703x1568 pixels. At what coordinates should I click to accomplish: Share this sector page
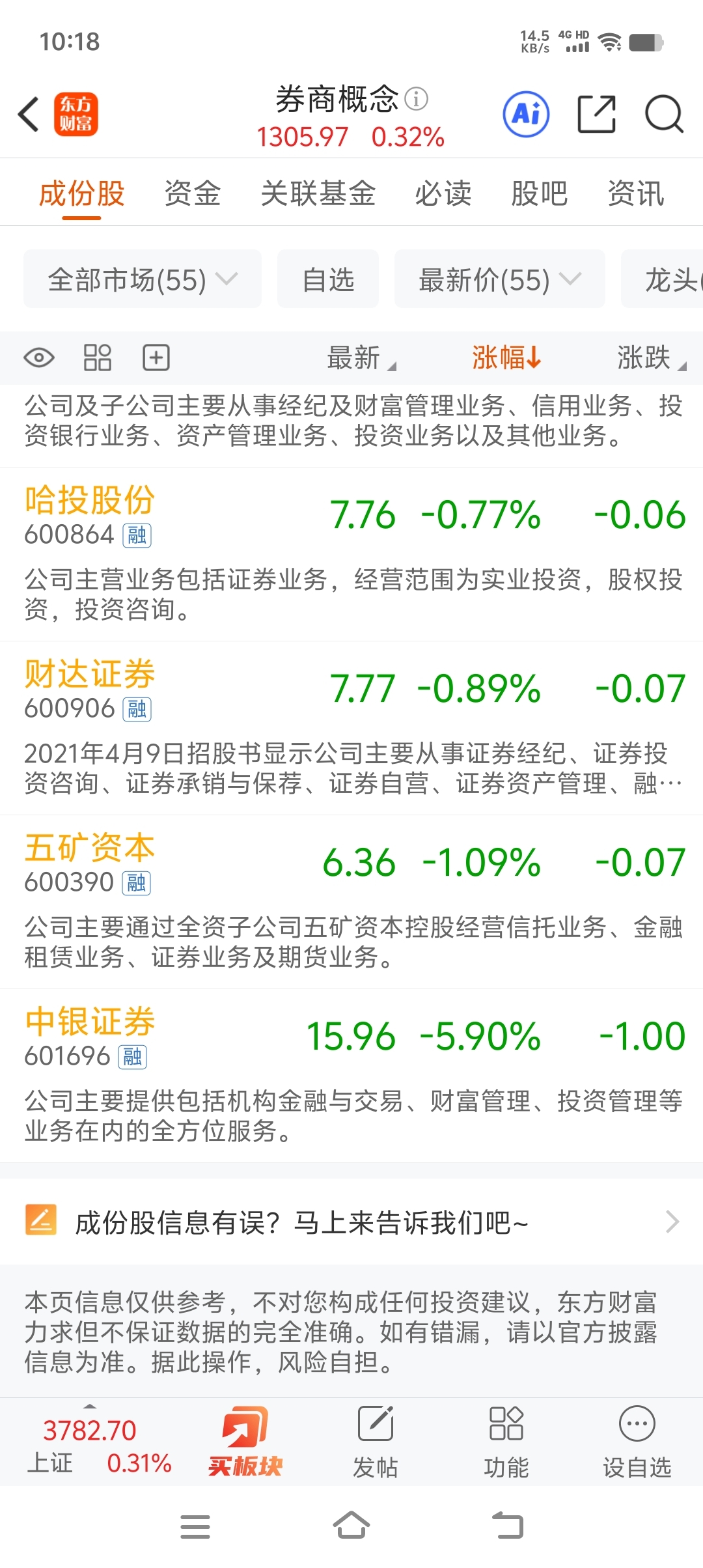(x=597, y=115)
